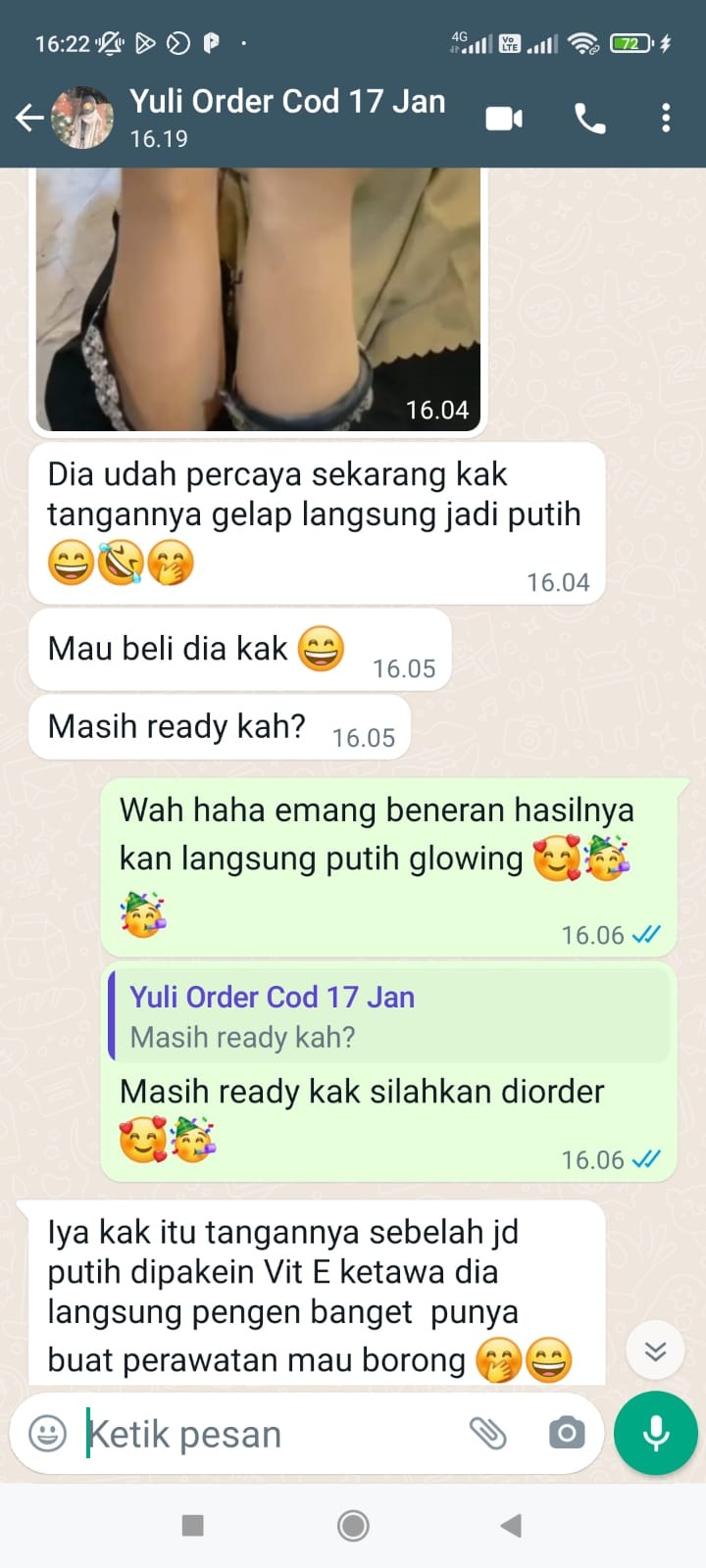Open recent apps from the navigation bar
This screenshot has height=1568, width=706.
193,1525
